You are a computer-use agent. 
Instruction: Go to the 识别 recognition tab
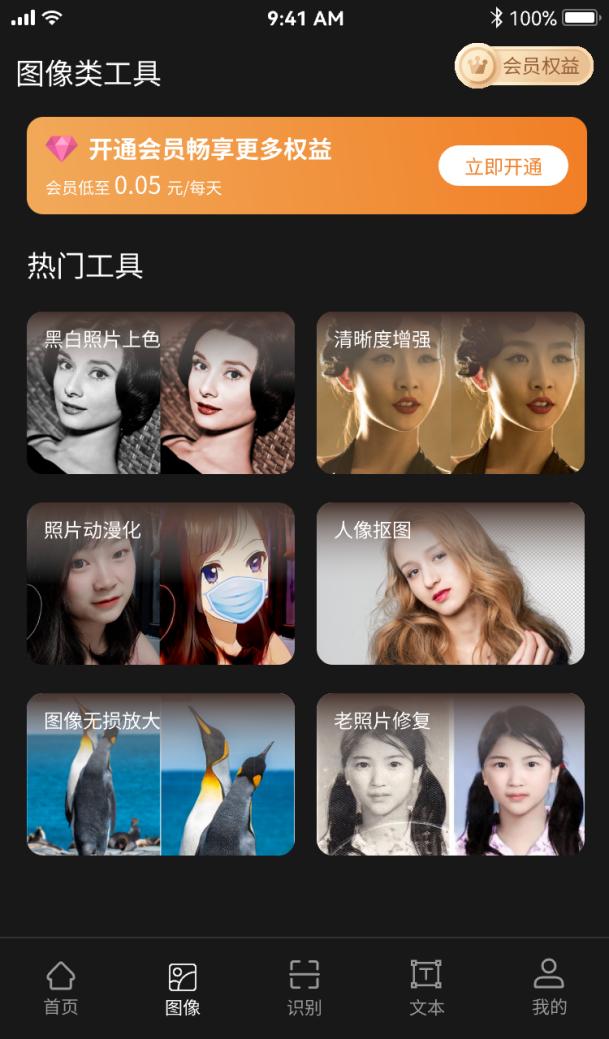pos(304,988)
